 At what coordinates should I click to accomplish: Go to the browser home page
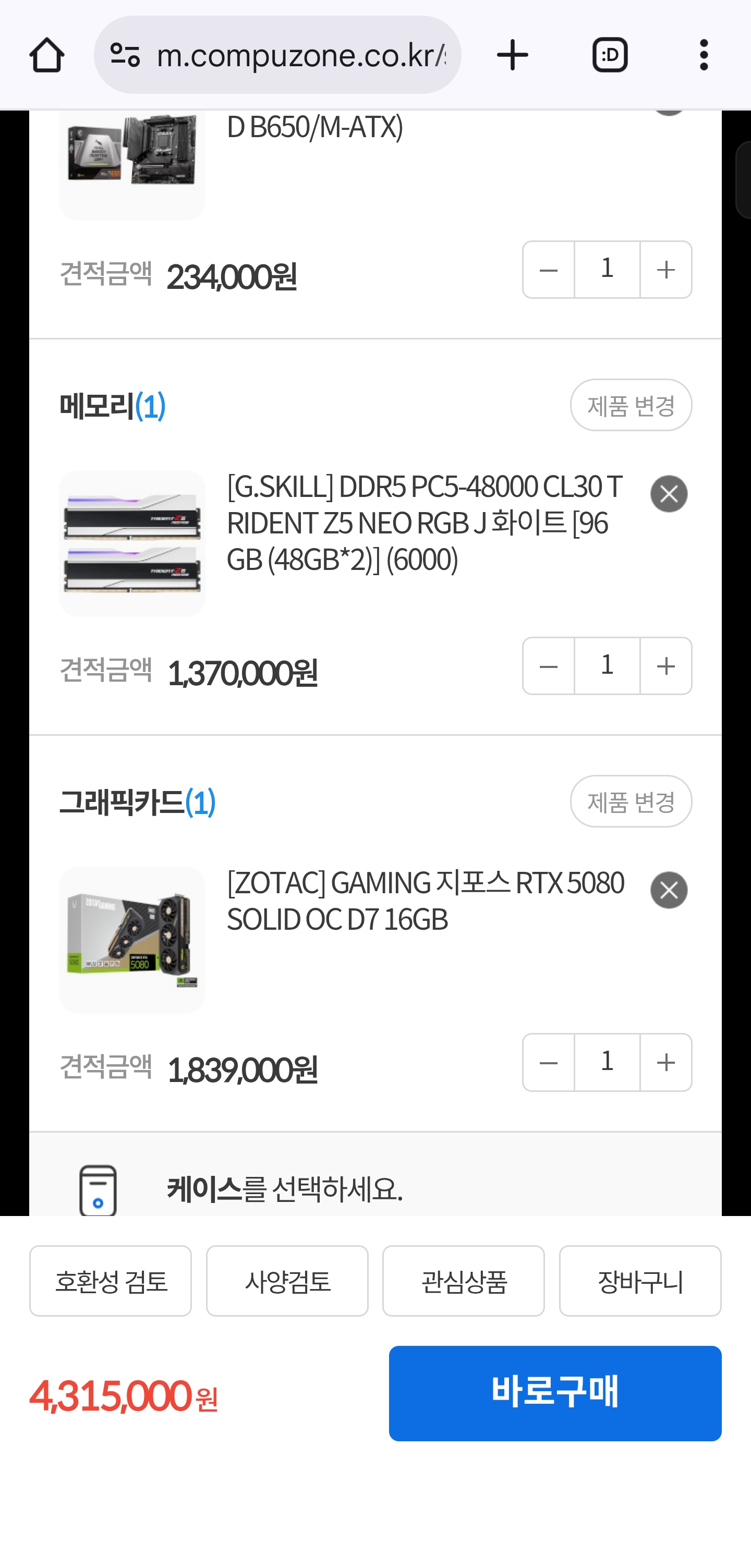pos(47,55)
